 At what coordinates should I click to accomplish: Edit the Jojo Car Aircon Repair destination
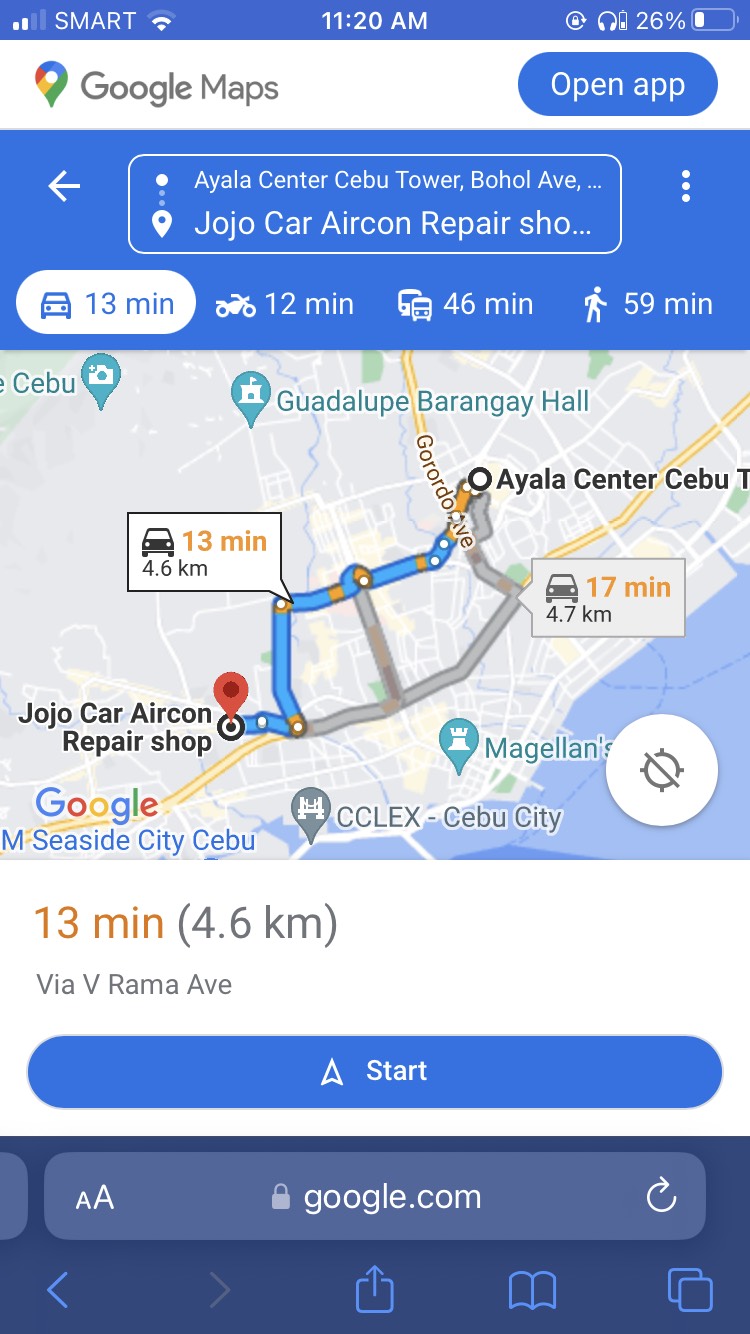(392, 223)
